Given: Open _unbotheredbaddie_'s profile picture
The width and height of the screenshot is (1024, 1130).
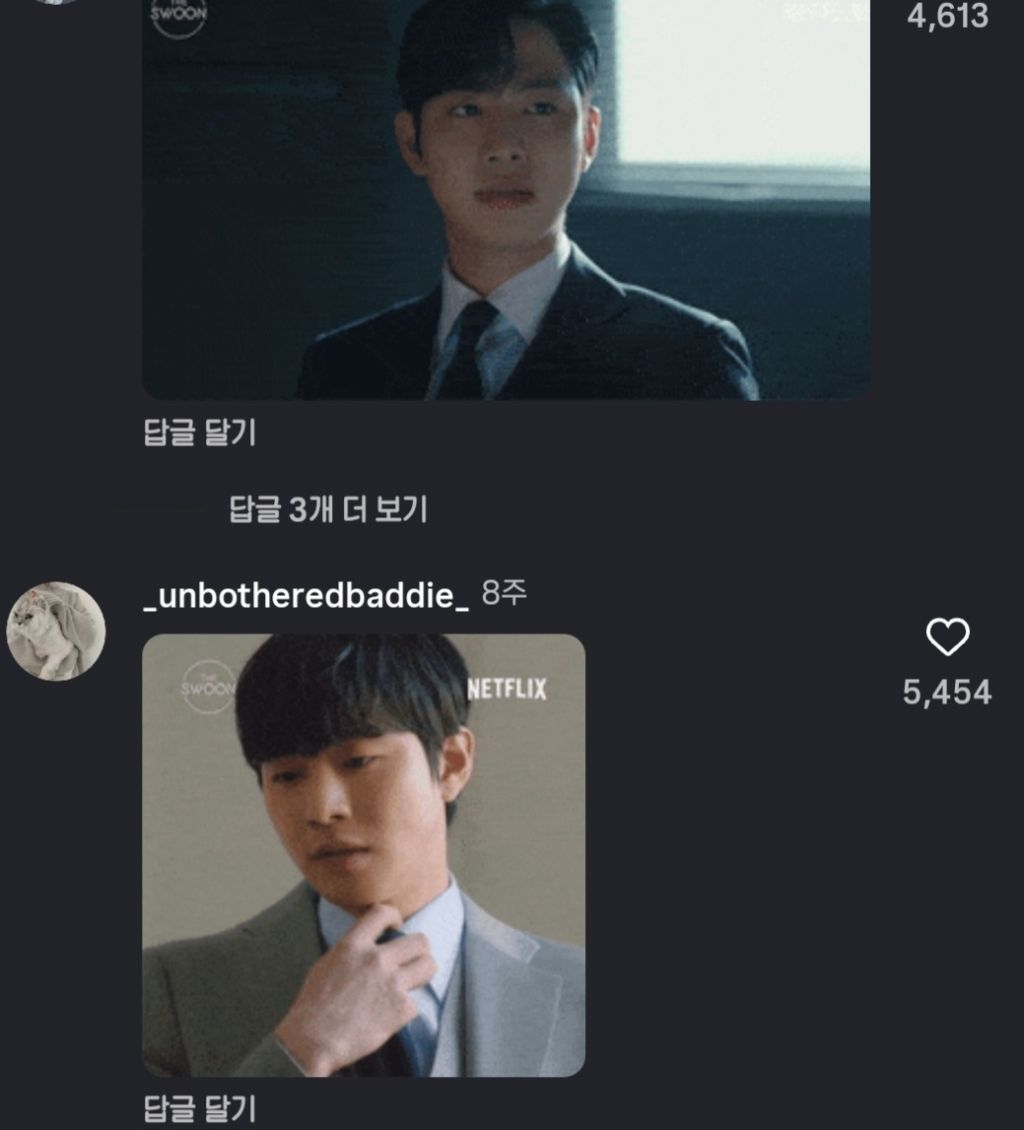Looking at the screenshot, I should (x=56, y=631).
